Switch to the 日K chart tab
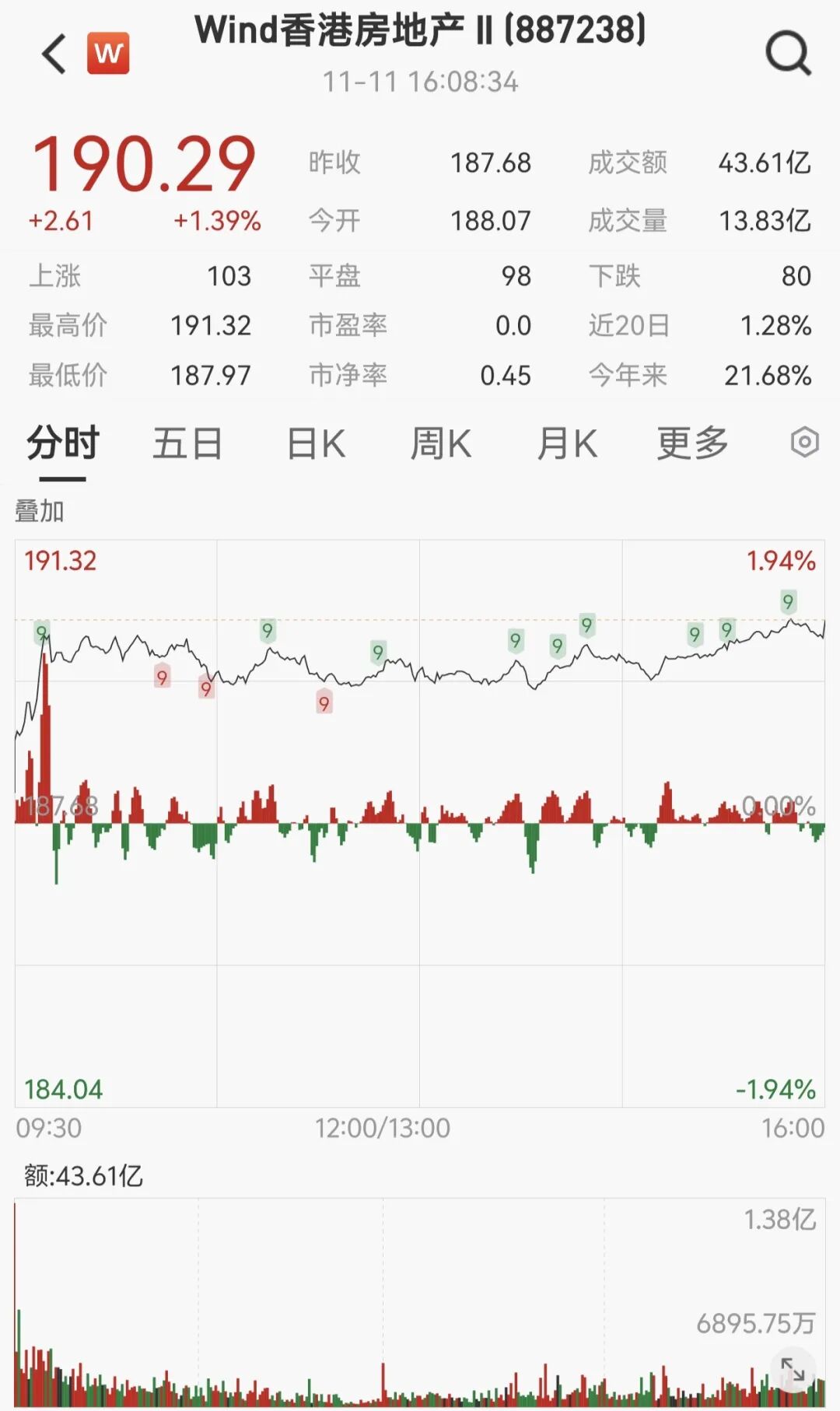 316,444
